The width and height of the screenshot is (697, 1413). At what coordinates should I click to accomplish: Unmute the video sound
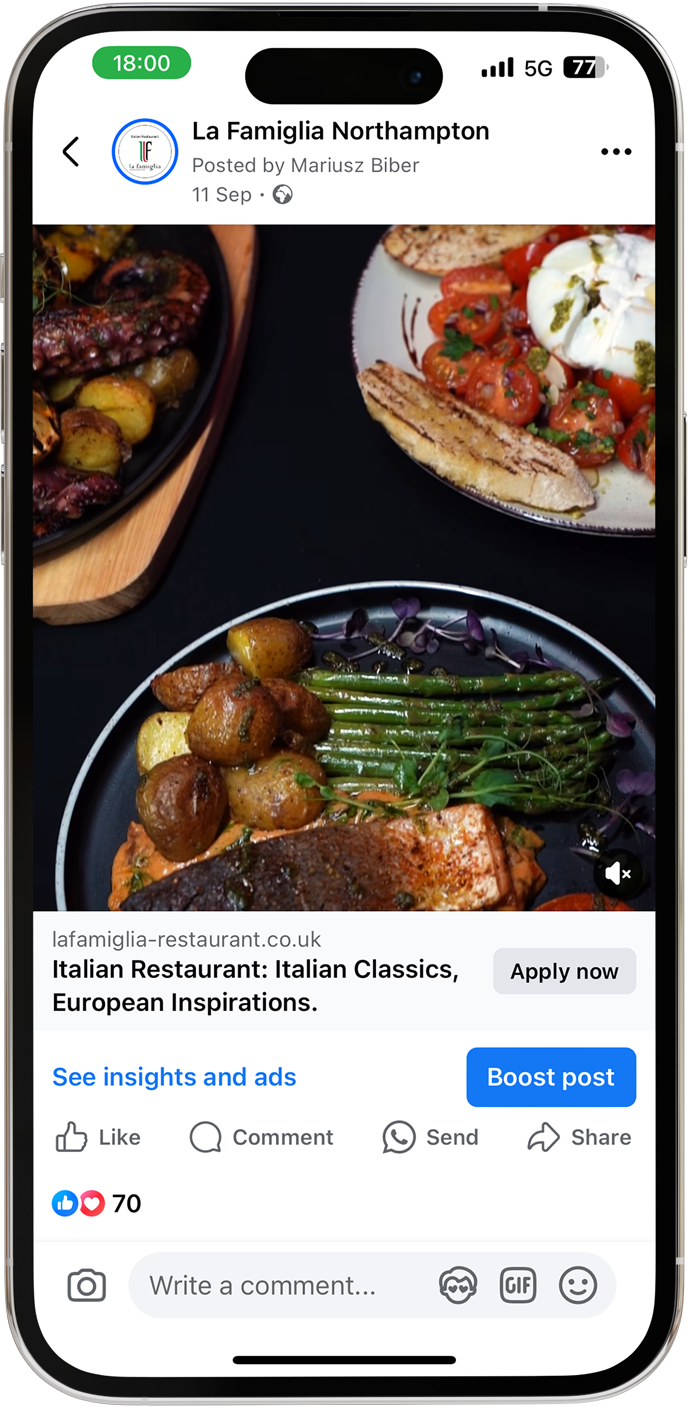point(618,874)
